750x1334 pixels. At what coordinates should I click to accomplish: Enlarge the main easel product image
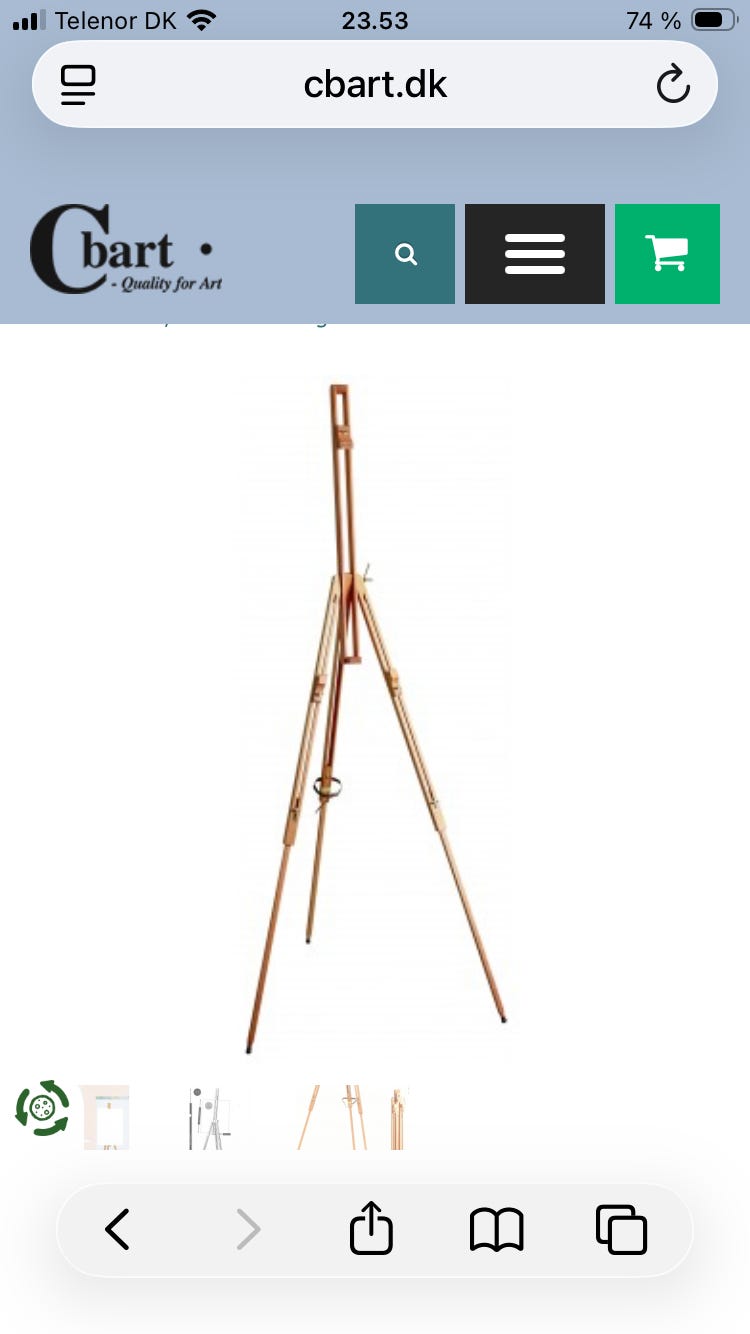click(375, 717)
